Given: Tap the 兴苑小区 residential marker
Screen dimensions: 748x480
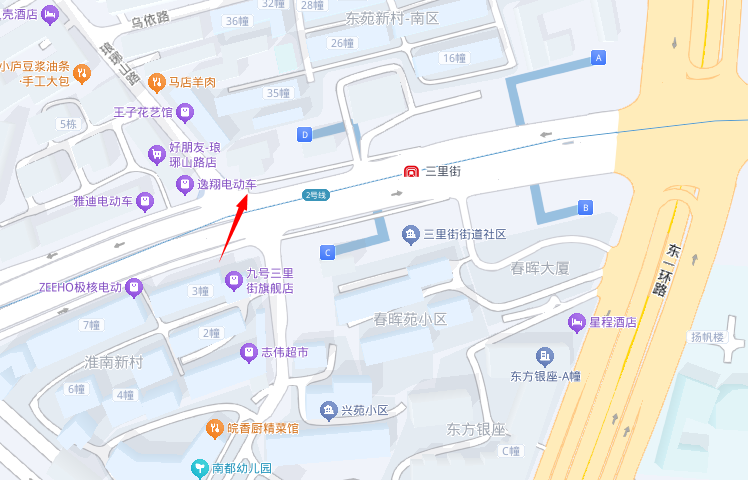Looking at the screenshot, I should click(328, 410).
